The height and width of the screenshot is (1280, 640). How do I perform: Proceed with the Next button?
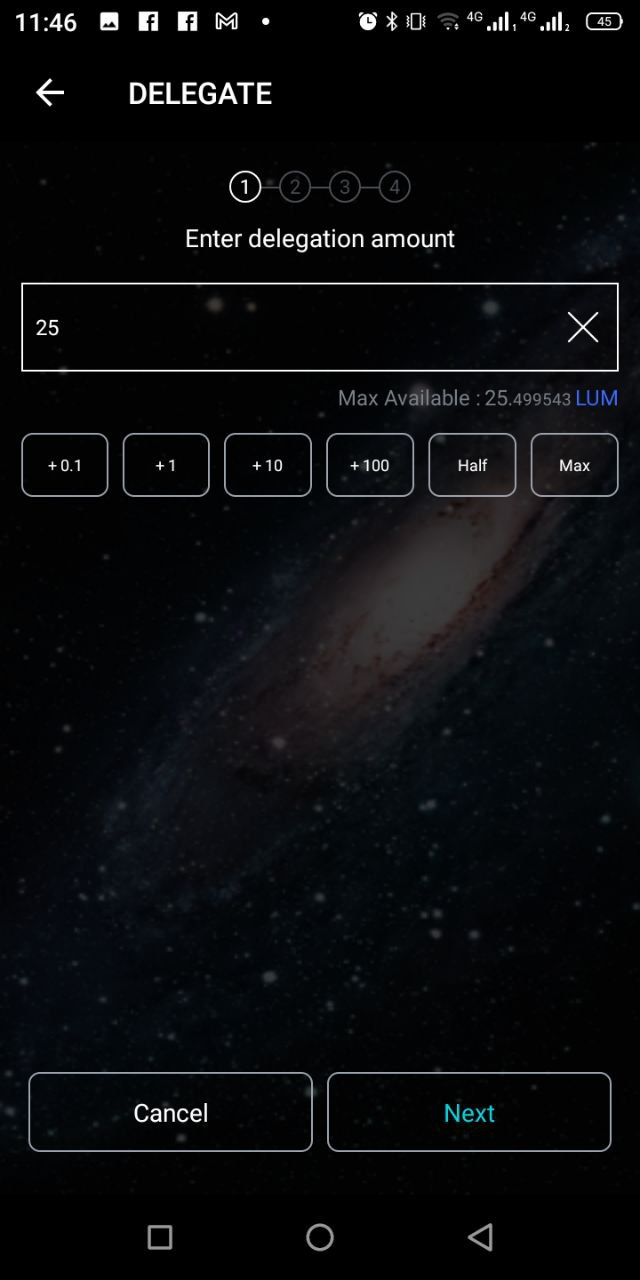click(x=469, y=1112)
